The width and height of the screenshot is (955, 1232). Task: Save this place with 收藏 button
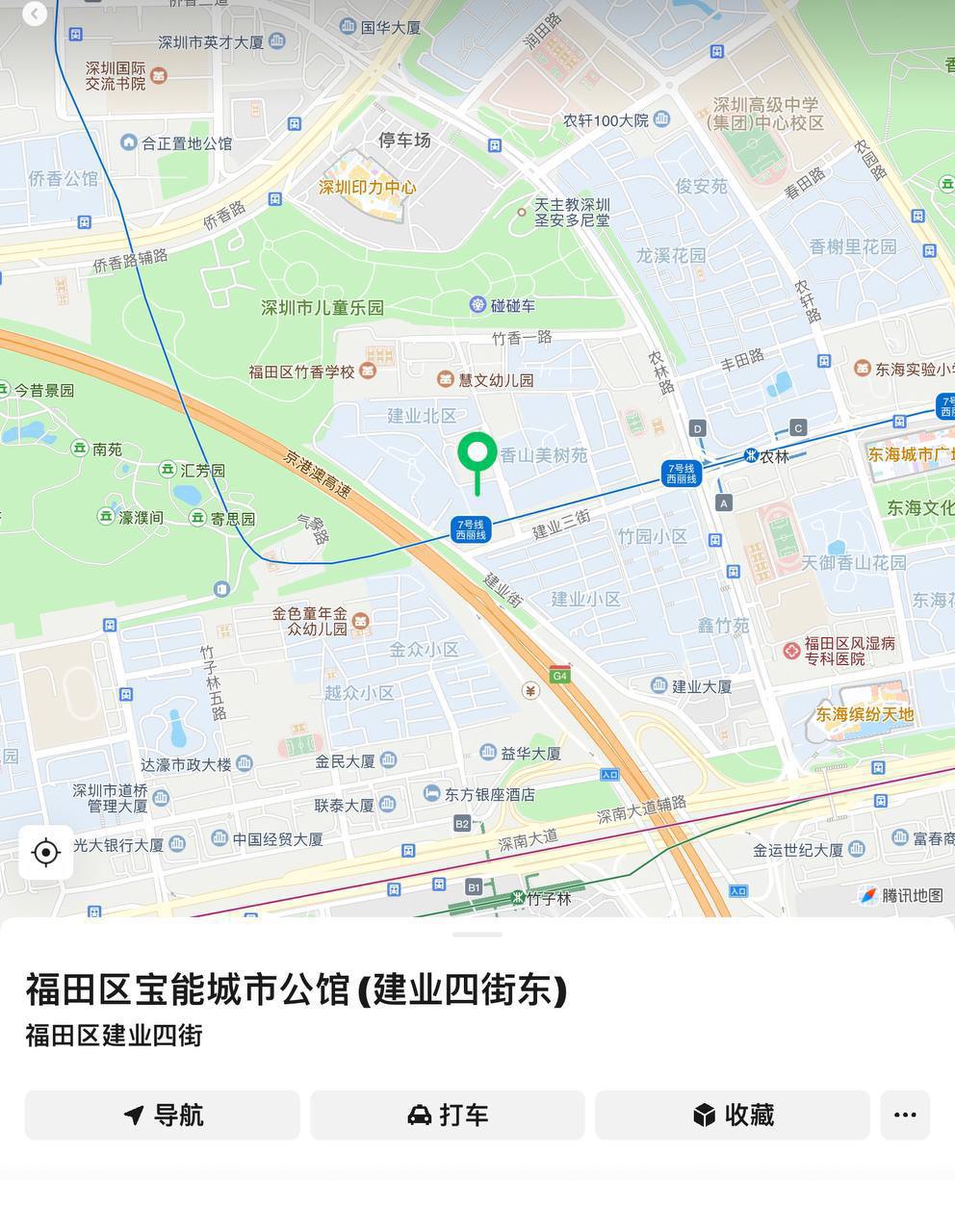pyautogui.click(x=733, y=1115)
